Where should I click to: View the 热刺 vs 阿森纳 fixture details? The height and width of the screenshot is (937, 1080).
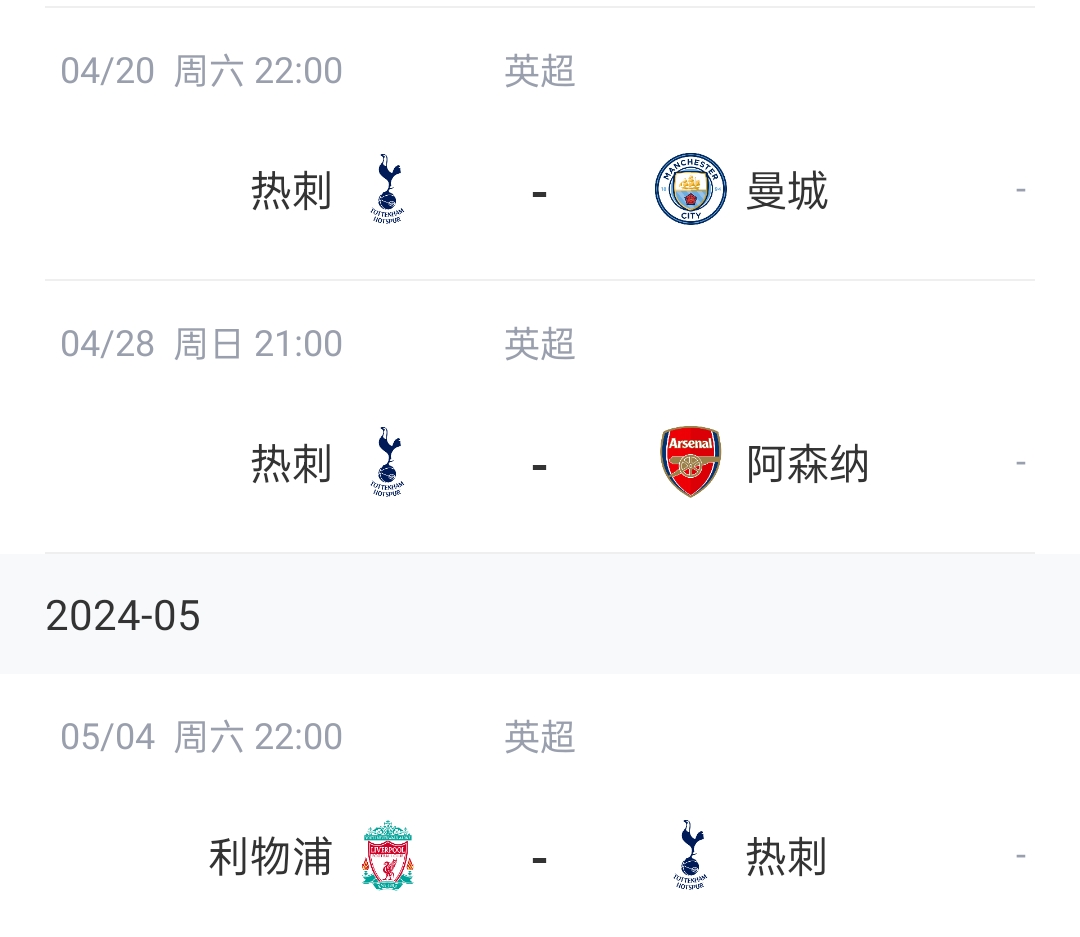pos(539,464)
